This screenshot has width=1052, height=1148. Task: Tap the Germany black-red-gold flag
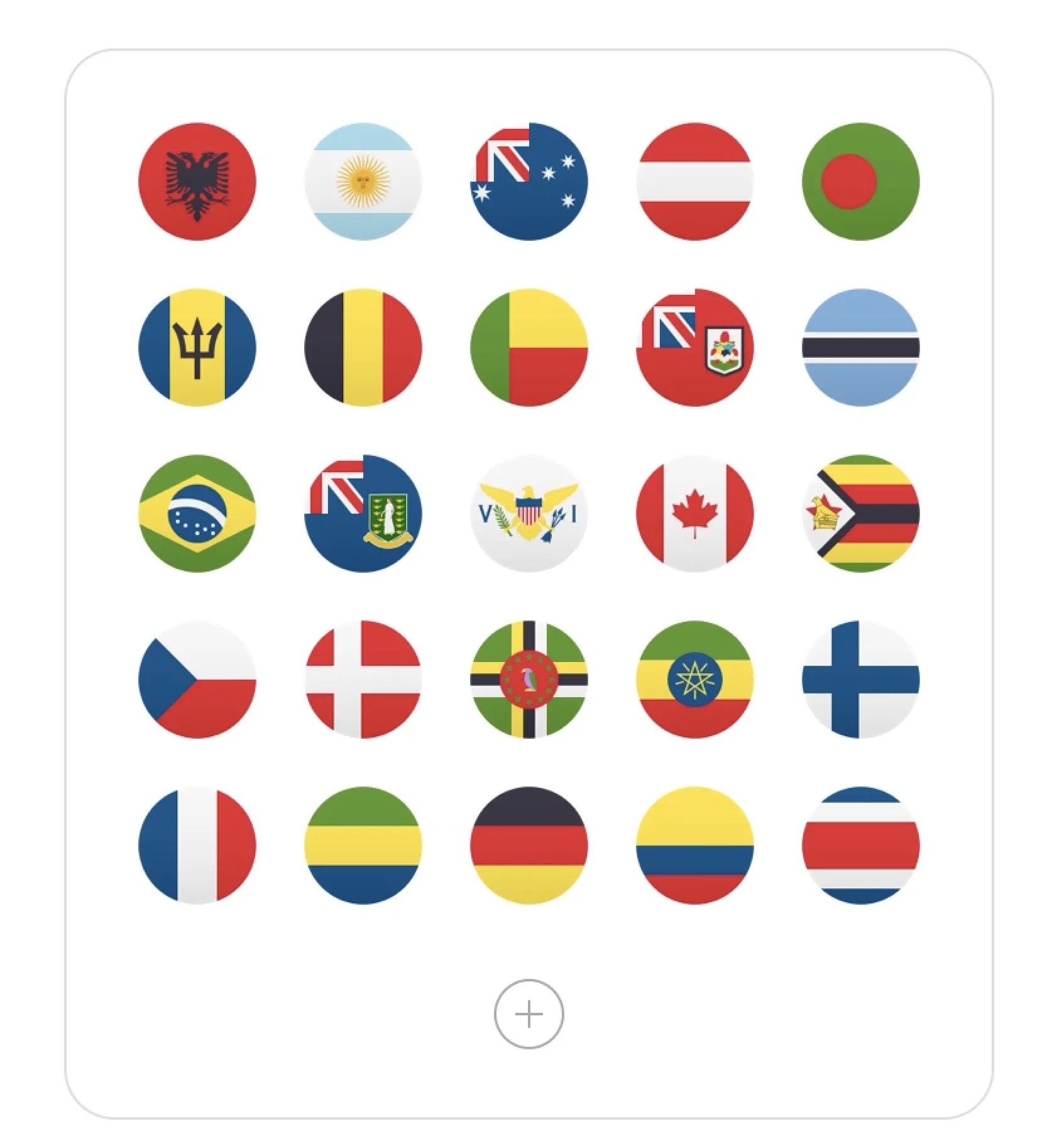point(529,845)
